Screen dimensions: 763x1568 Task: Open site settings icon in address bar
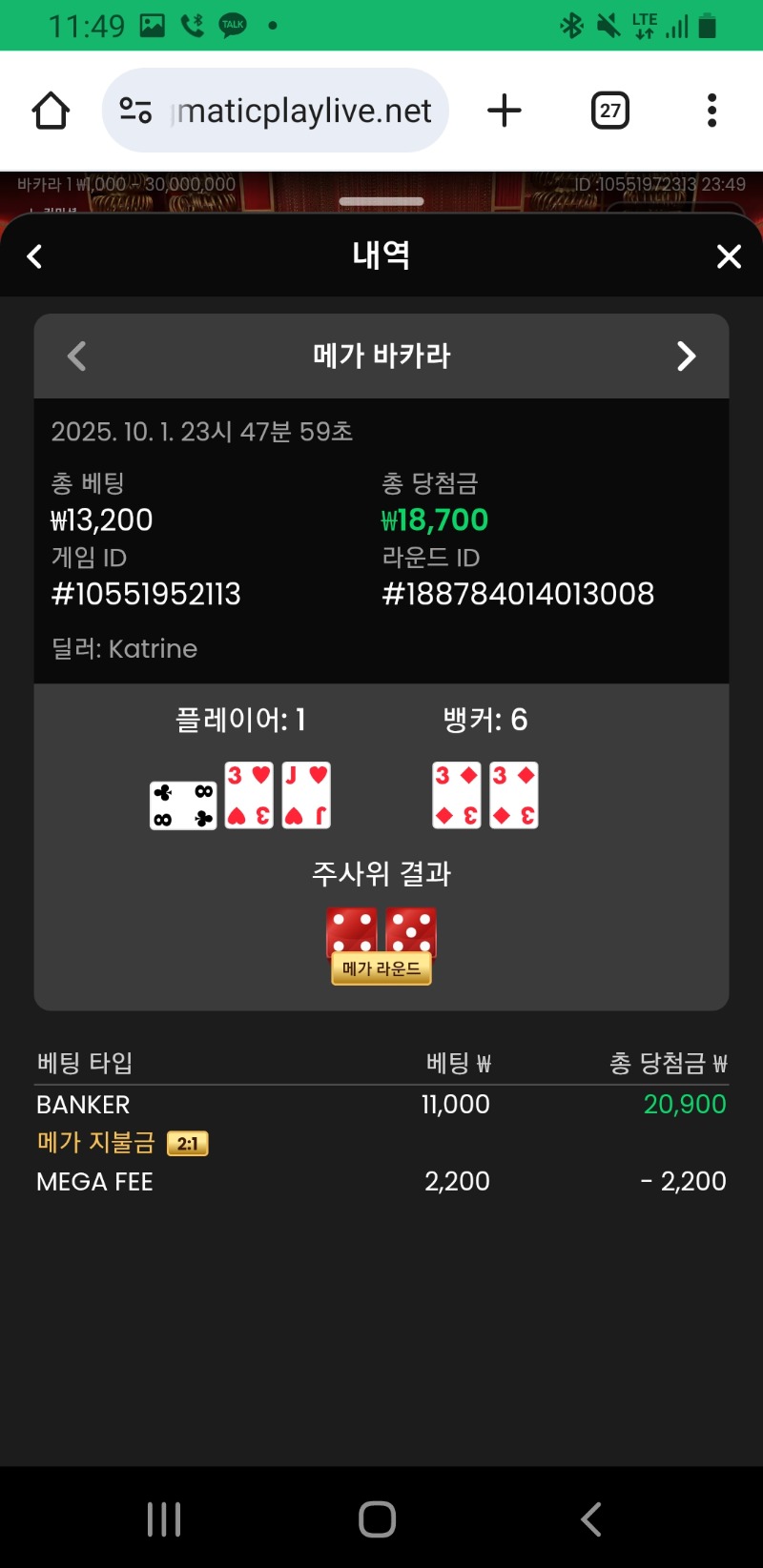point(135,111)
